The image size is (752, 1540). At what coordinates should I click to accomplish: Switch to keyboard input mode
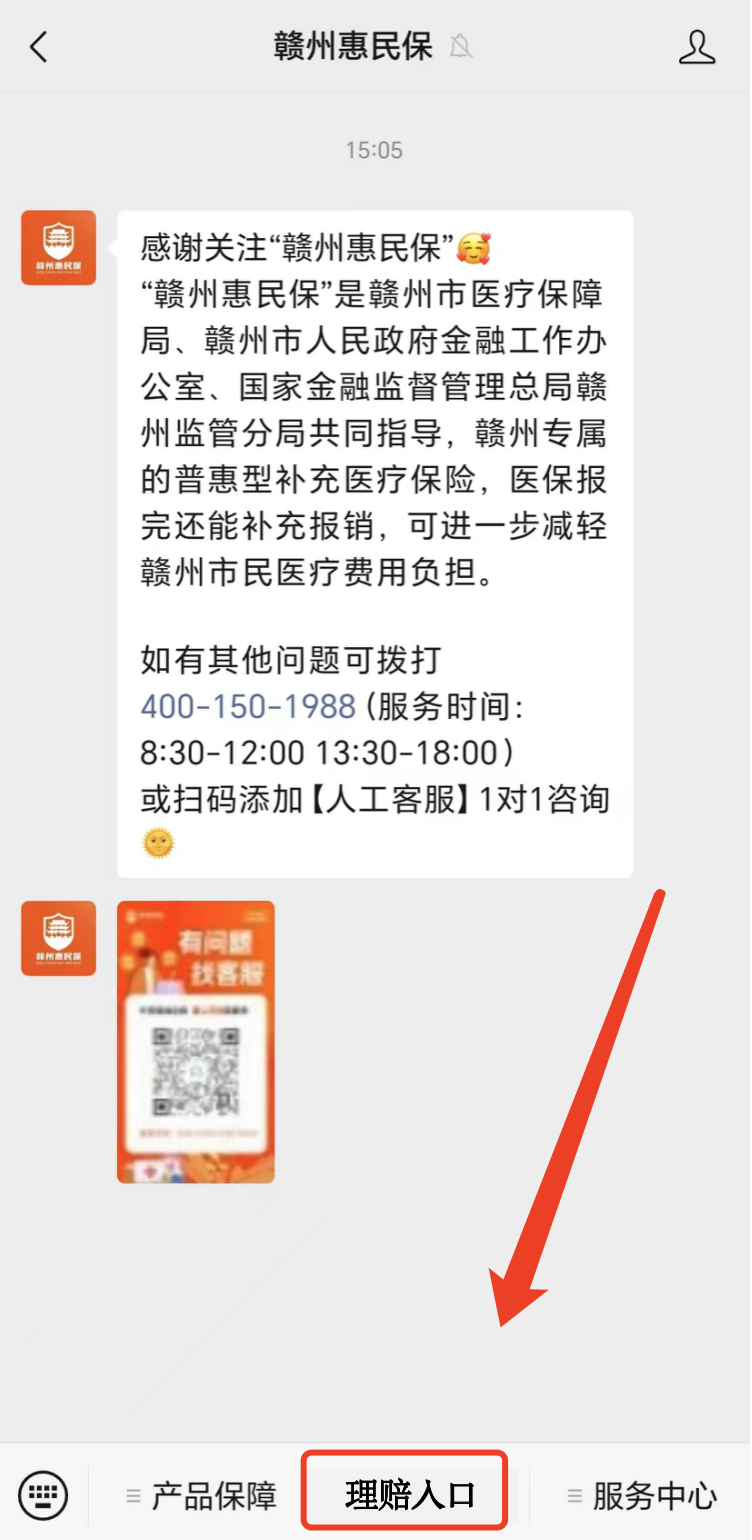[x=43, y=1495]
